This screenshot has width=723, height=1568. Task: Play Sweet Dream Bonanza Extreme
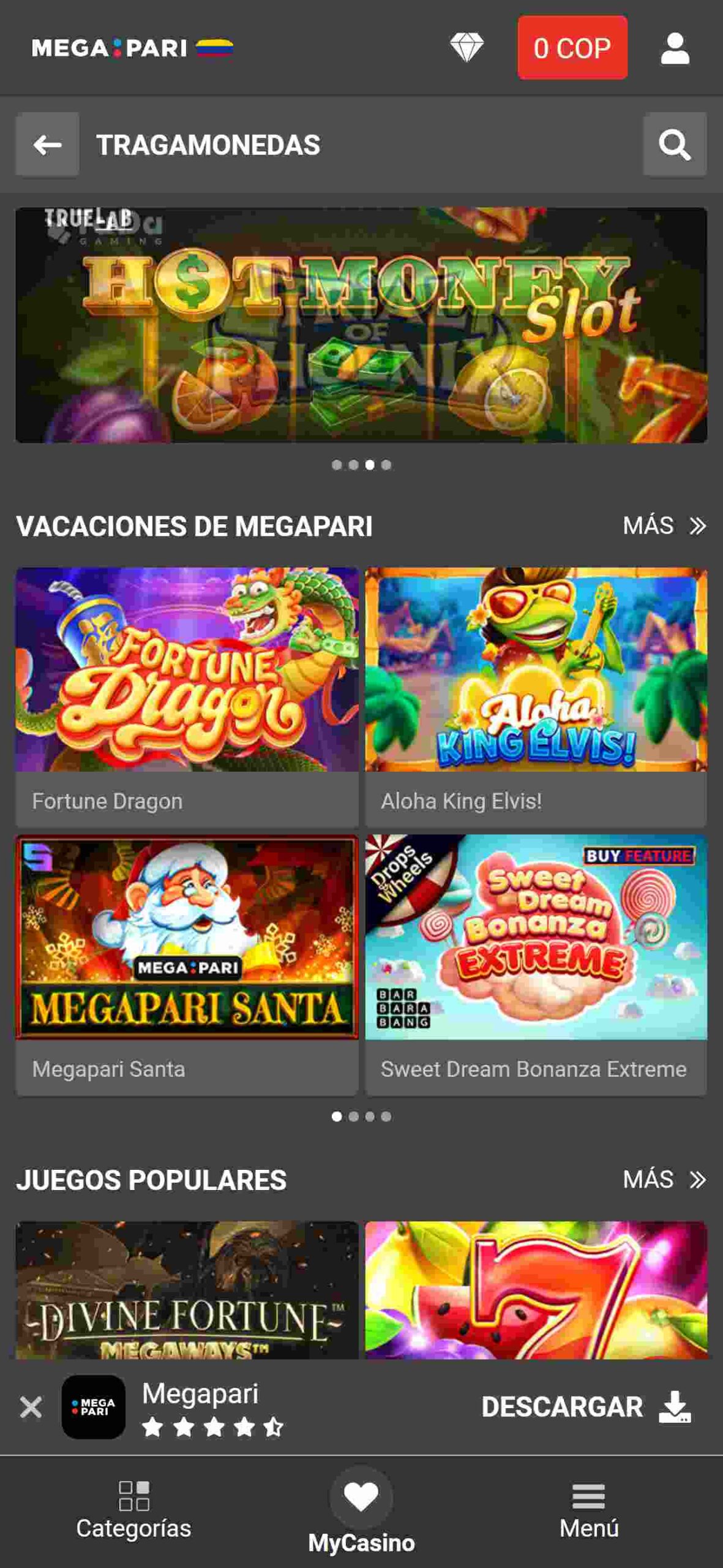(536, 964)
